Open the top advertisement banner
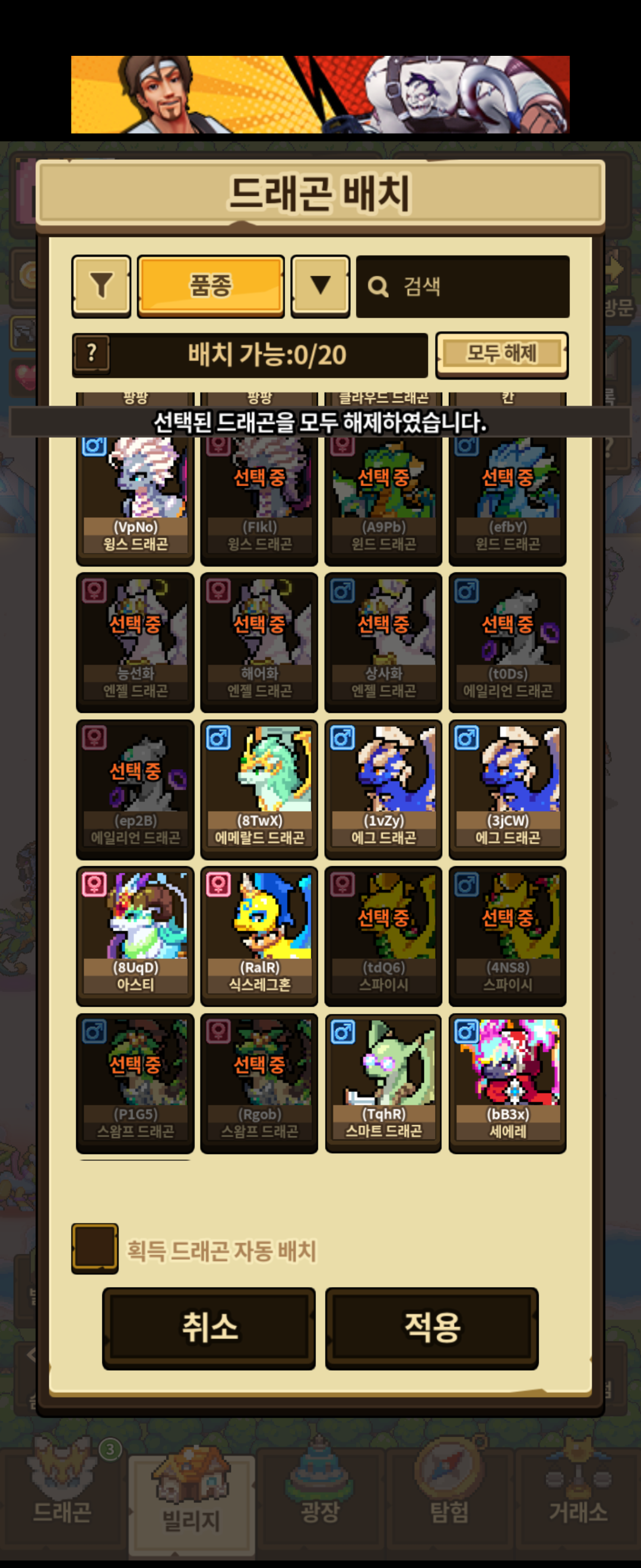 (x=320, y=94)
